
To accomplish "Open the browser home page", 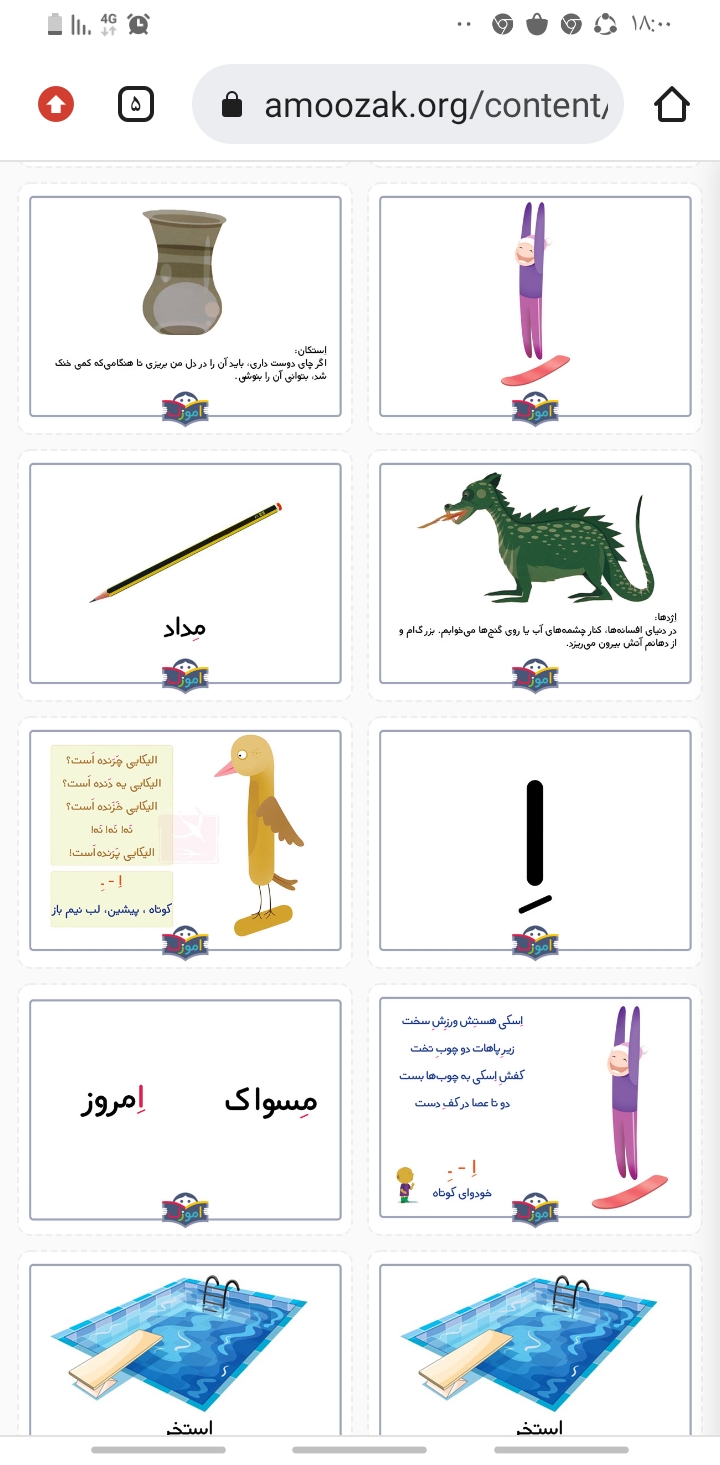I will [x=672, y=105].
